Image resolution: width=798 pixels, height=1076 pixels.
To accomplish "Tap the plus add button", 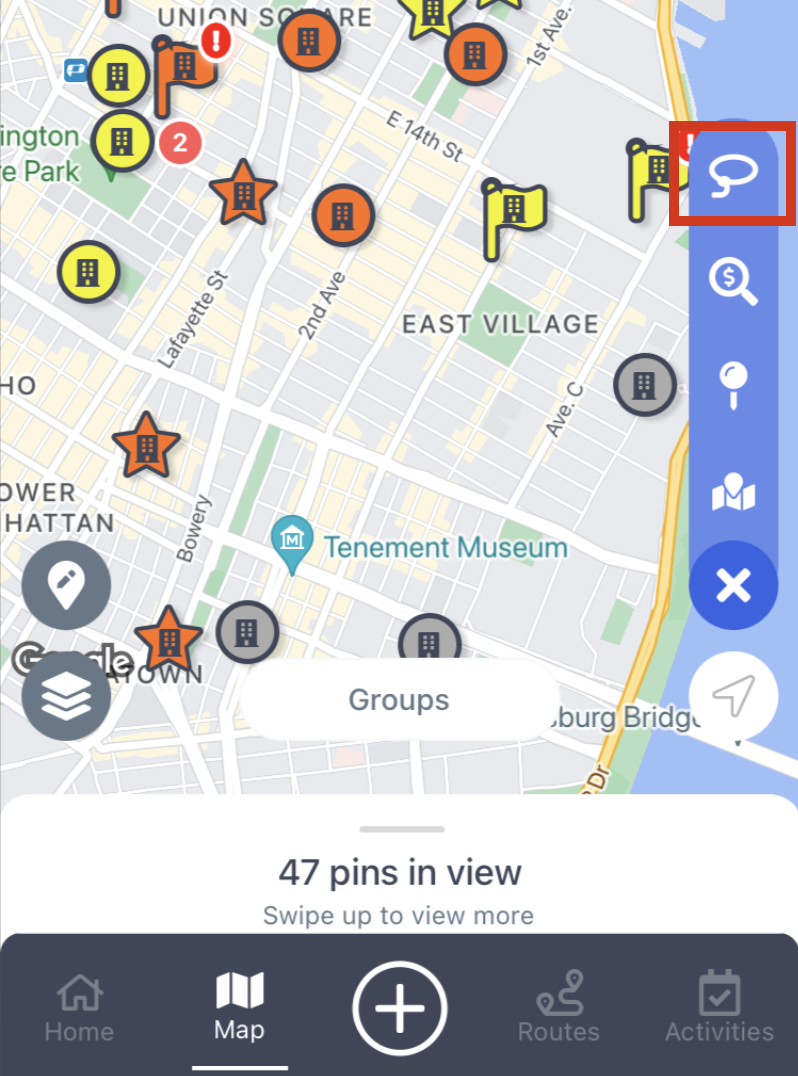I will [x=399, y=1008].
